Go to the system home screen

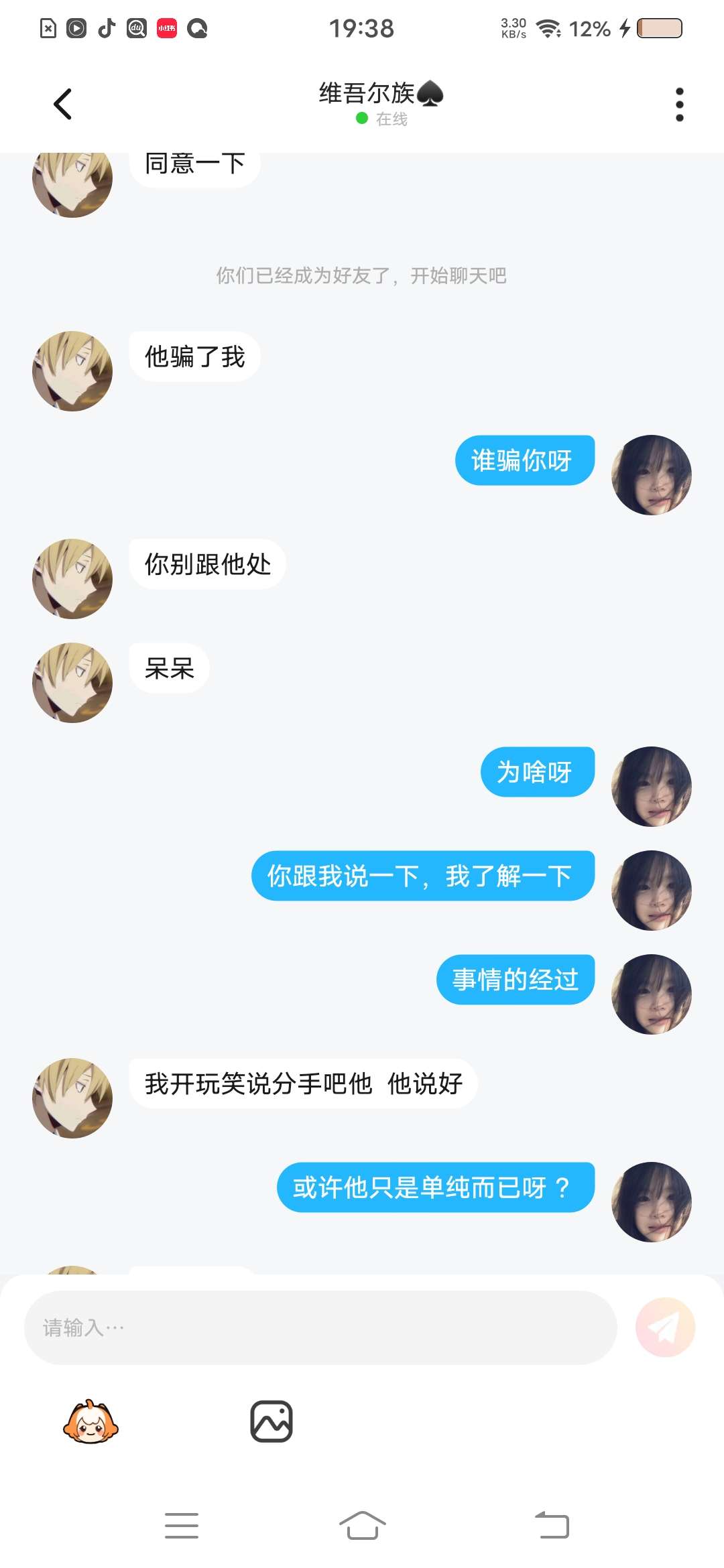click(x=362, y=1526)
